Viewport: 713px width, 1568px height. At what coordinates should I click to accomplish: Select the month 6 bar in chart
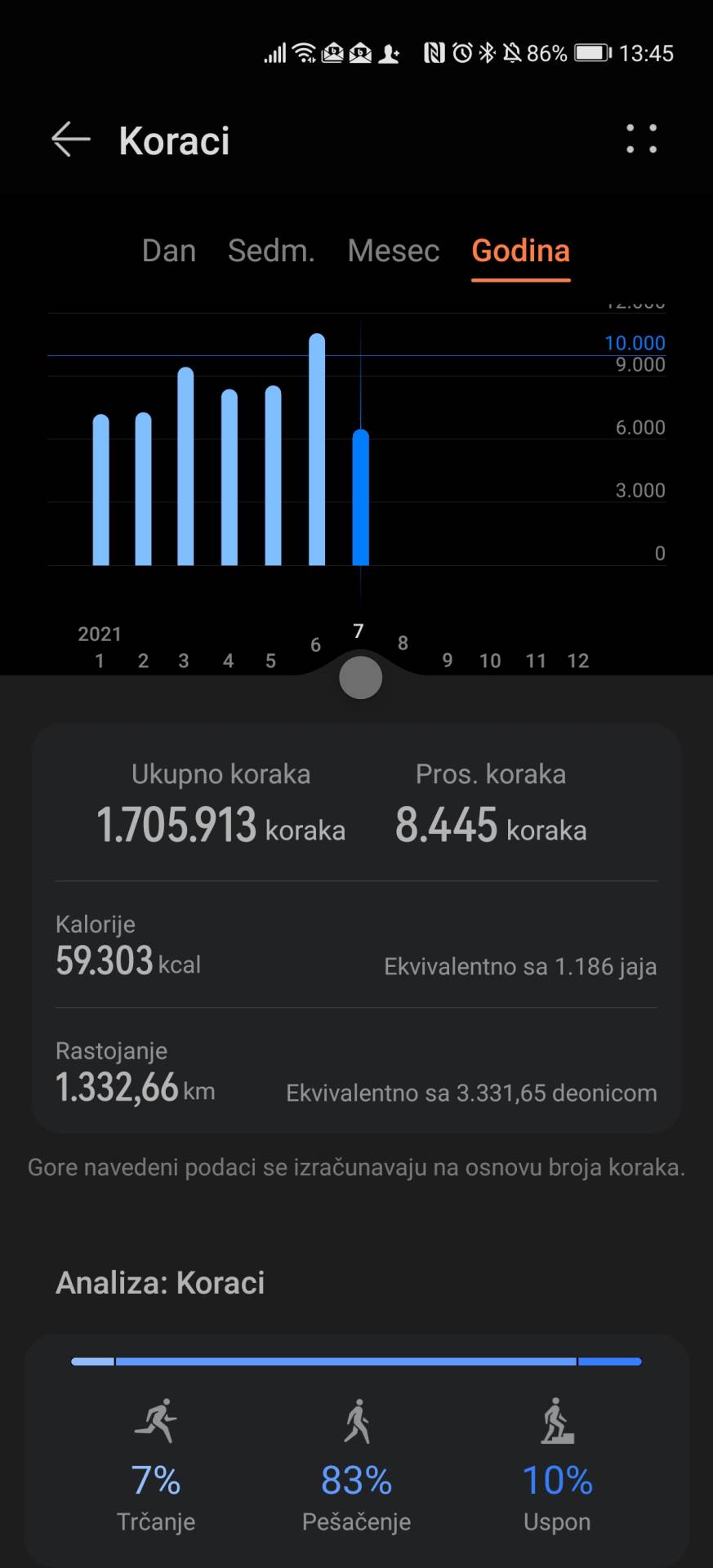[317, 449]
